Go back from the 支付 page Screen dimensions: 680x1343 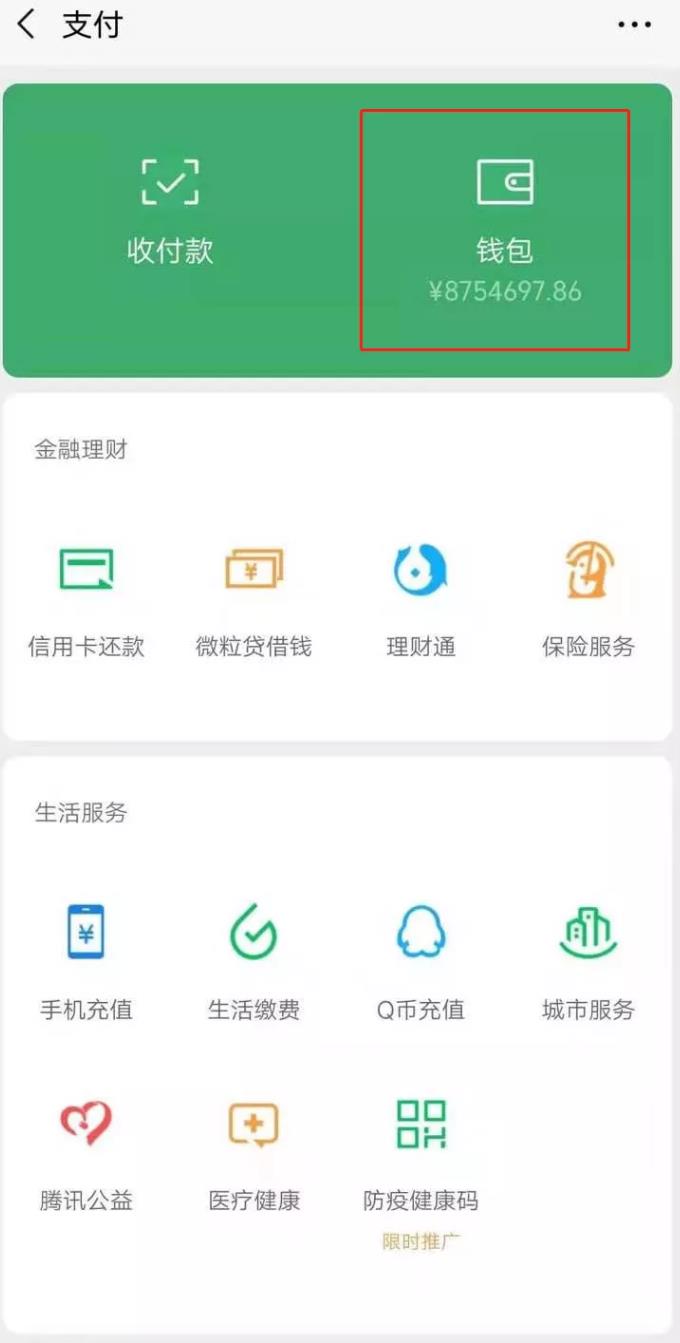26,25
